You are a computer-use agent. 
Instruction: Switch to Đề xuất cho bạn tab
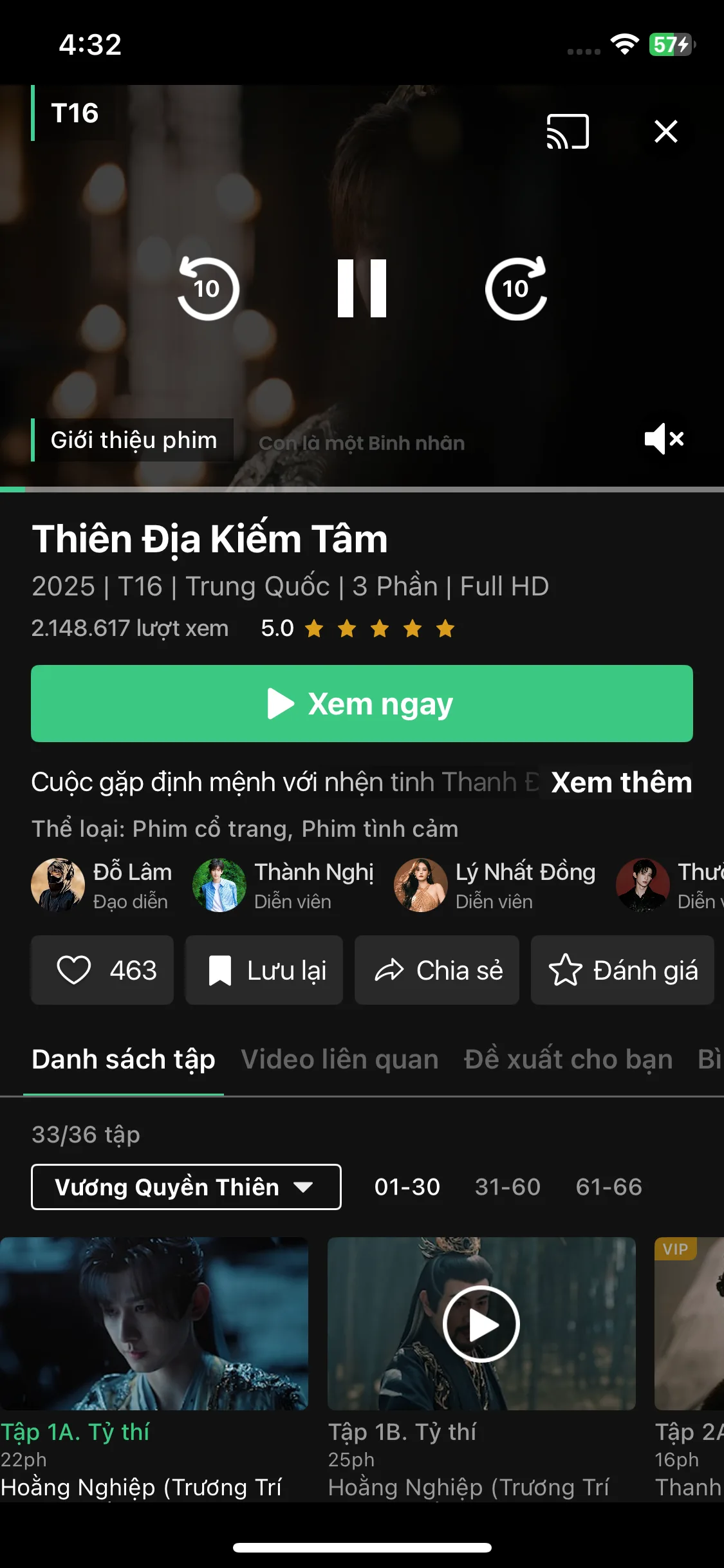(568, 1059)
